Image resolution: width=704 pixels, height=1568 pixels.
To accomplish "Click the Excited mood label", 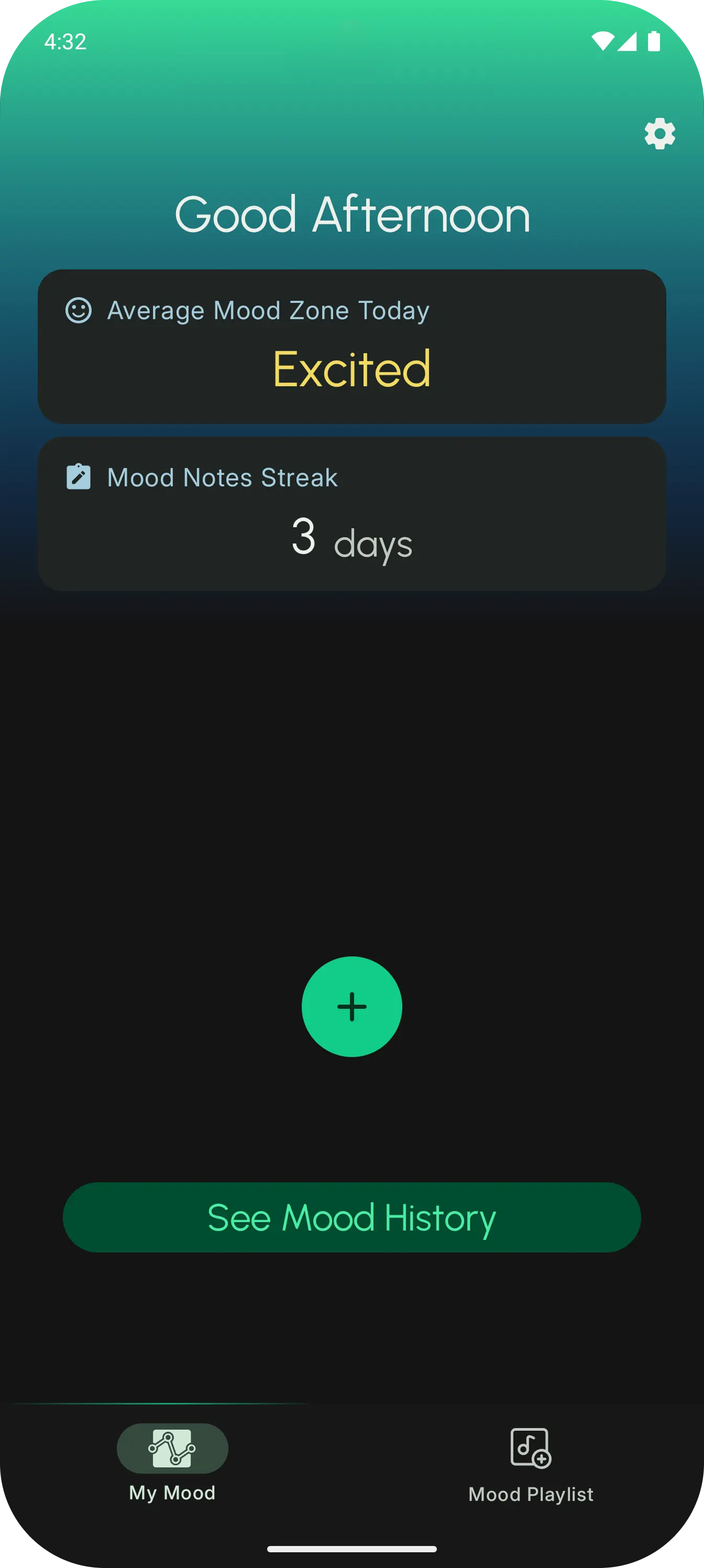I will point(351,368).
